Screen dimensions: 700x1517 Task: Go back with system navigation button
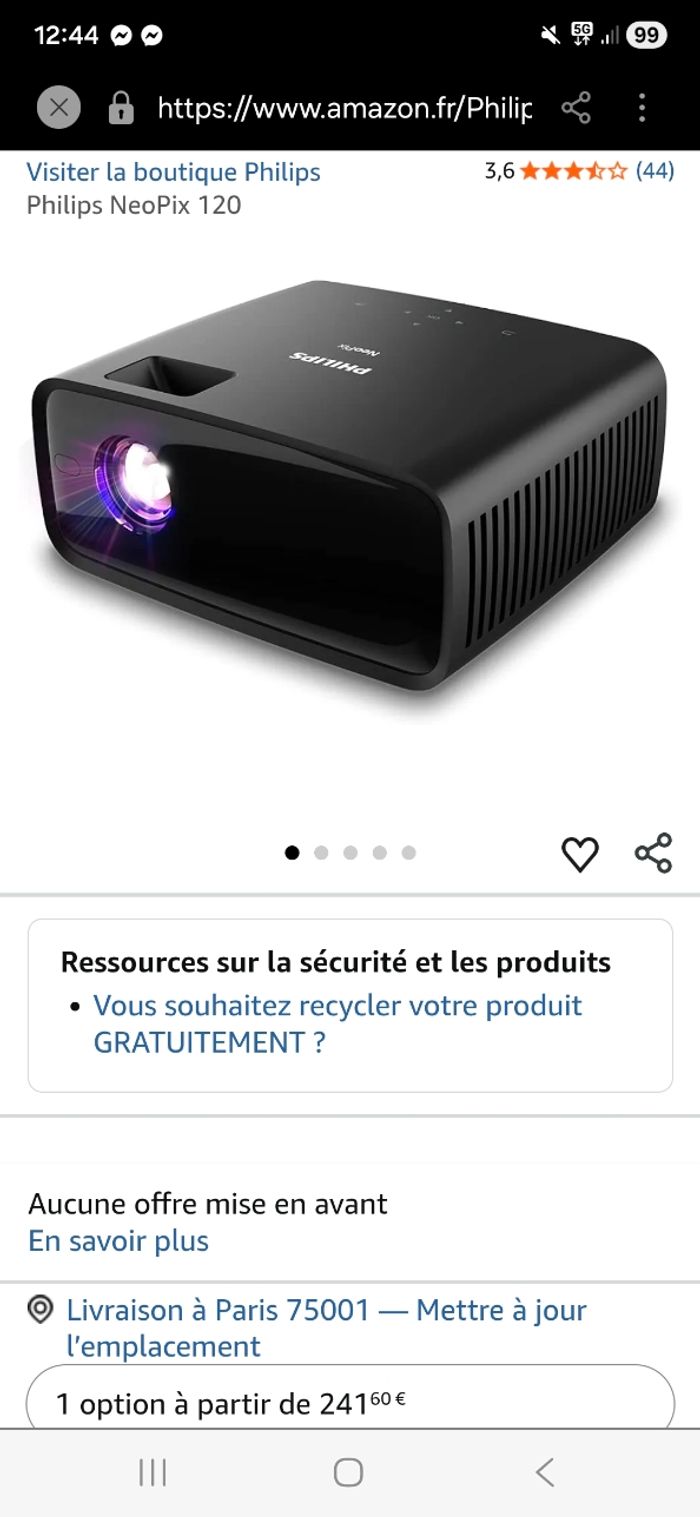click(544, 1472)
